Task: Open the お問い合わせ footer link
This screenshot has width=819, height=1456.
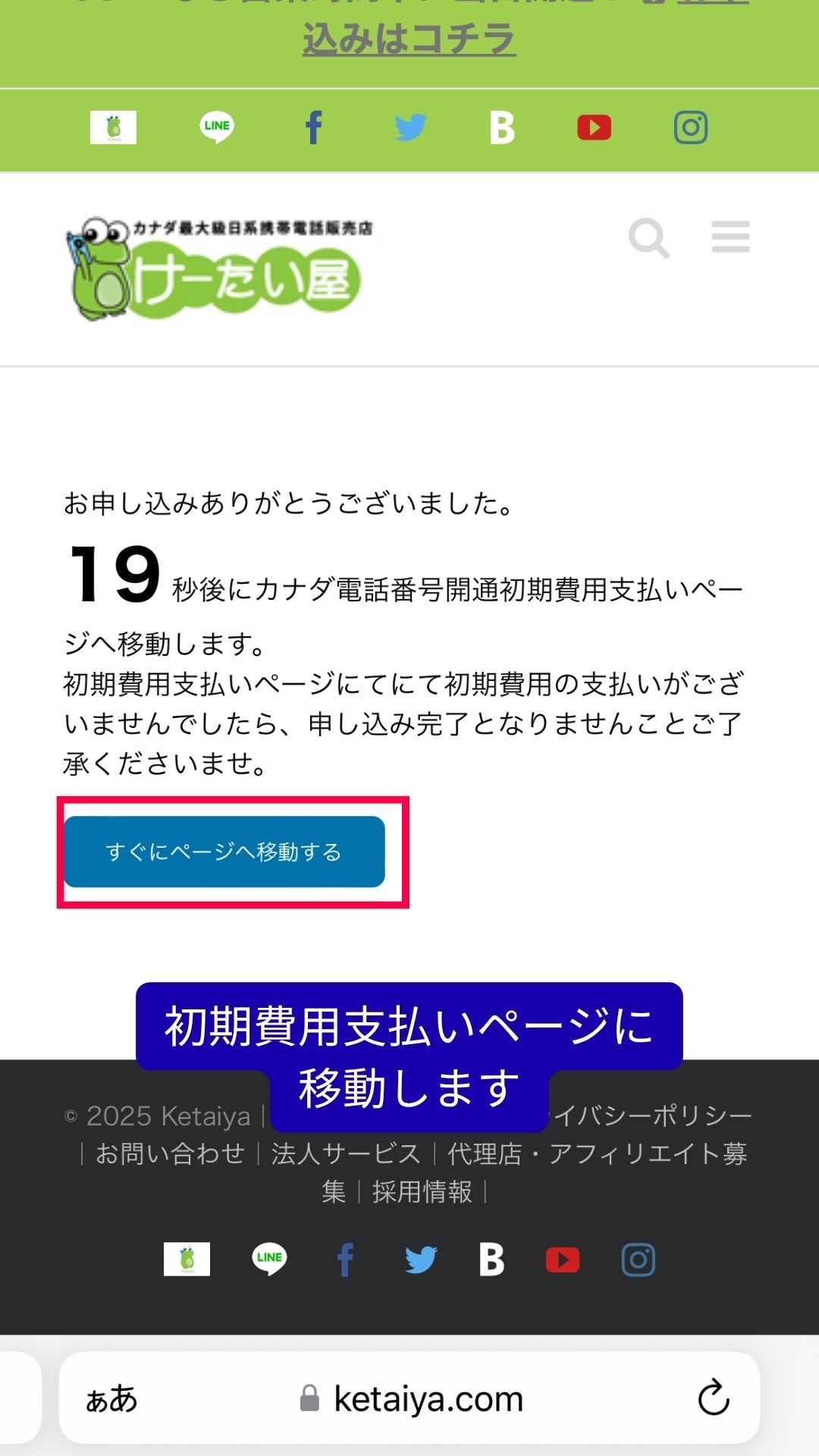Action: coord(170,1153)
